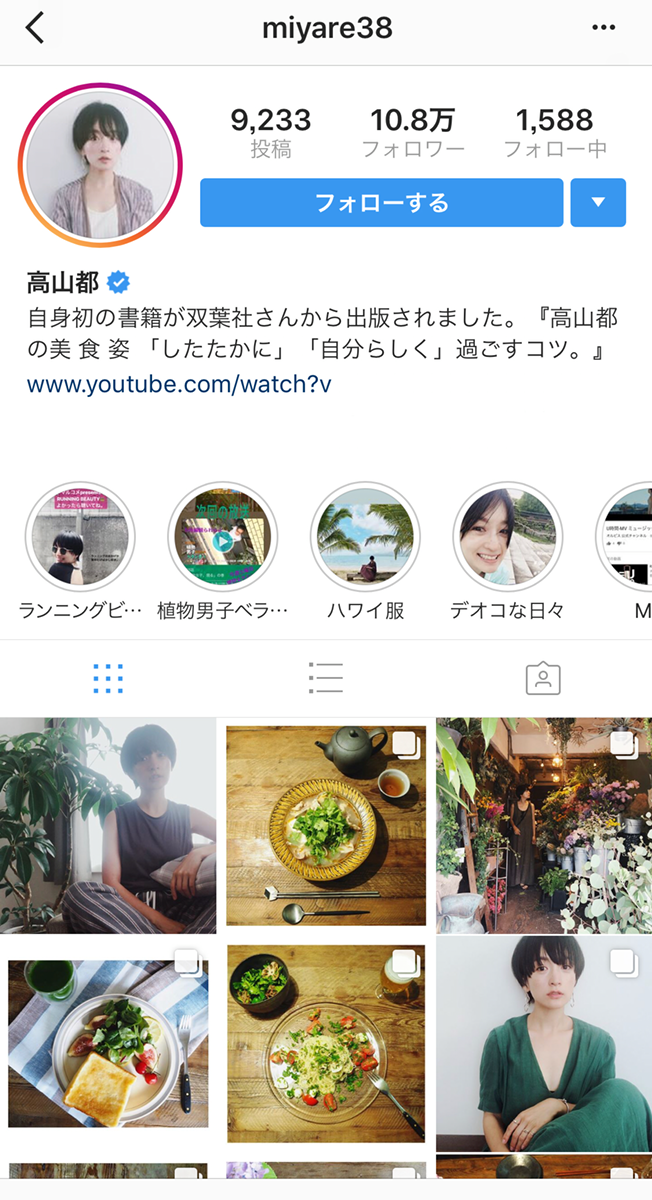
Task: Open the デオコな日々 story highlight
Action: pos(508,538)
